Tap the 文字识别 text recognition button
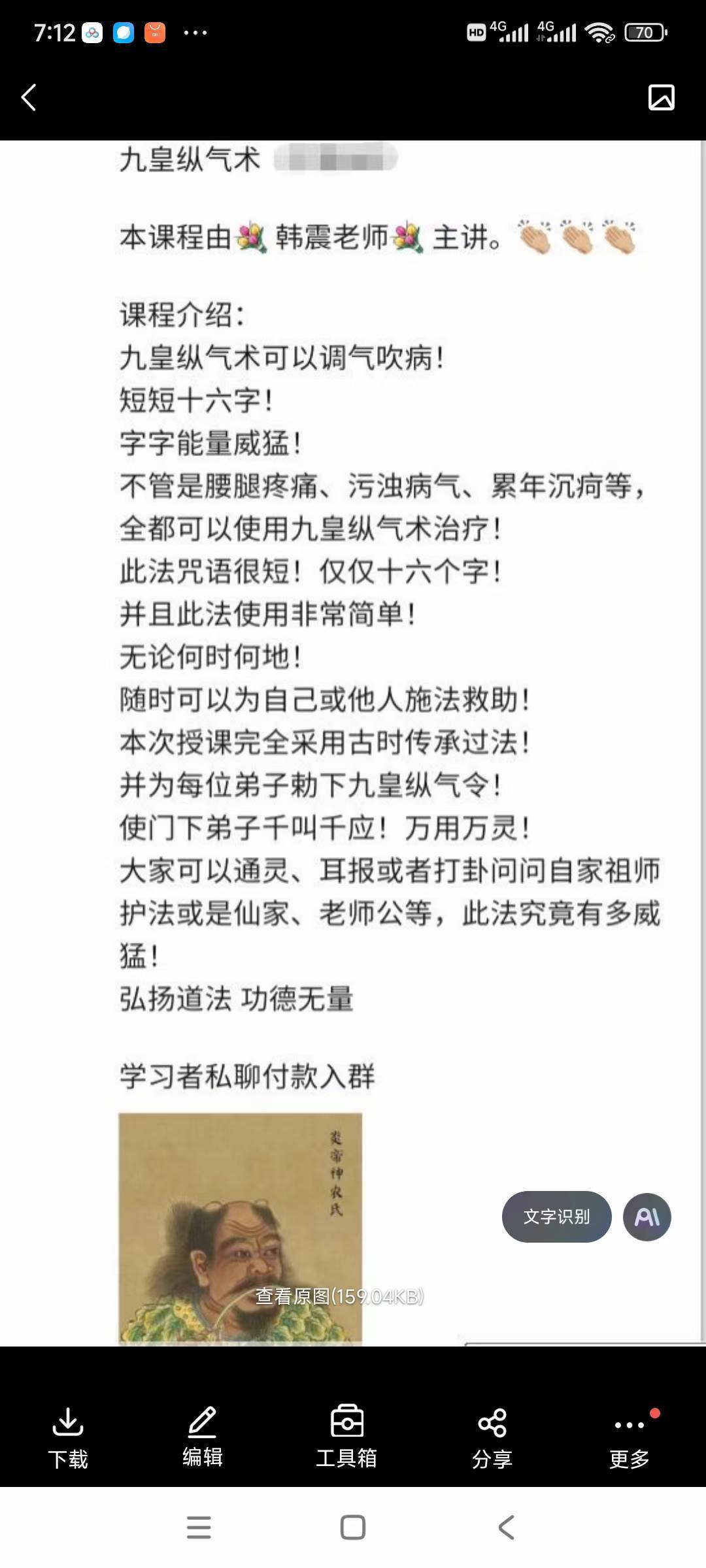Image resolution: width=706 pixels, height=1568 pixels. click(556, 1217)
